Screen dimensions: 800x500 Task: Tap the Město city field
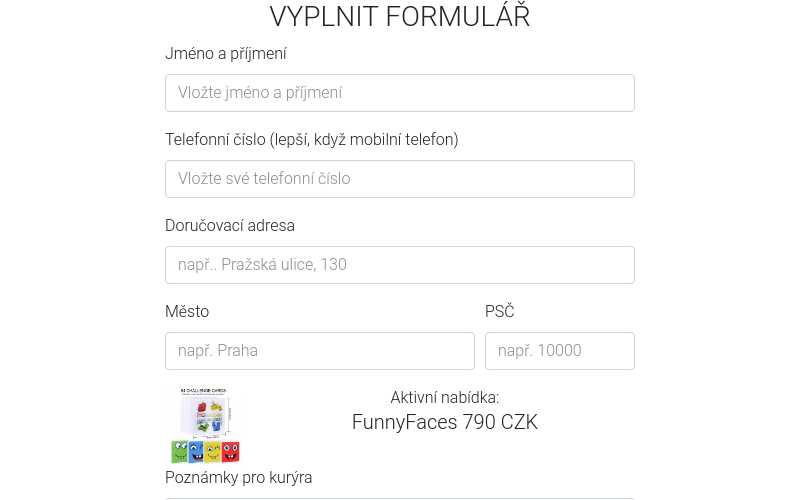point(319,351)
